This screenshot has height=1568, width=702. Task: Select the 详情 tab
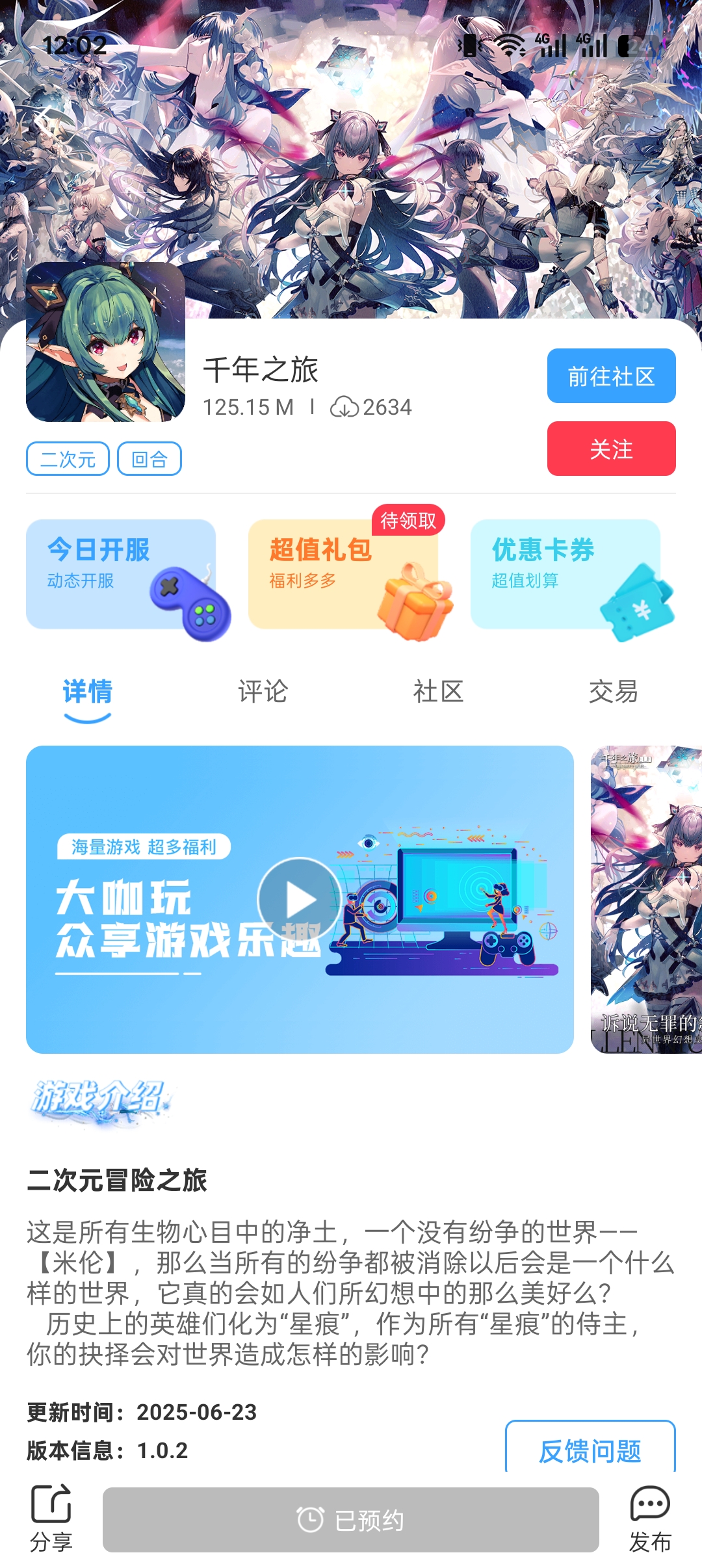pyautogui.click(x=88, y=692)
